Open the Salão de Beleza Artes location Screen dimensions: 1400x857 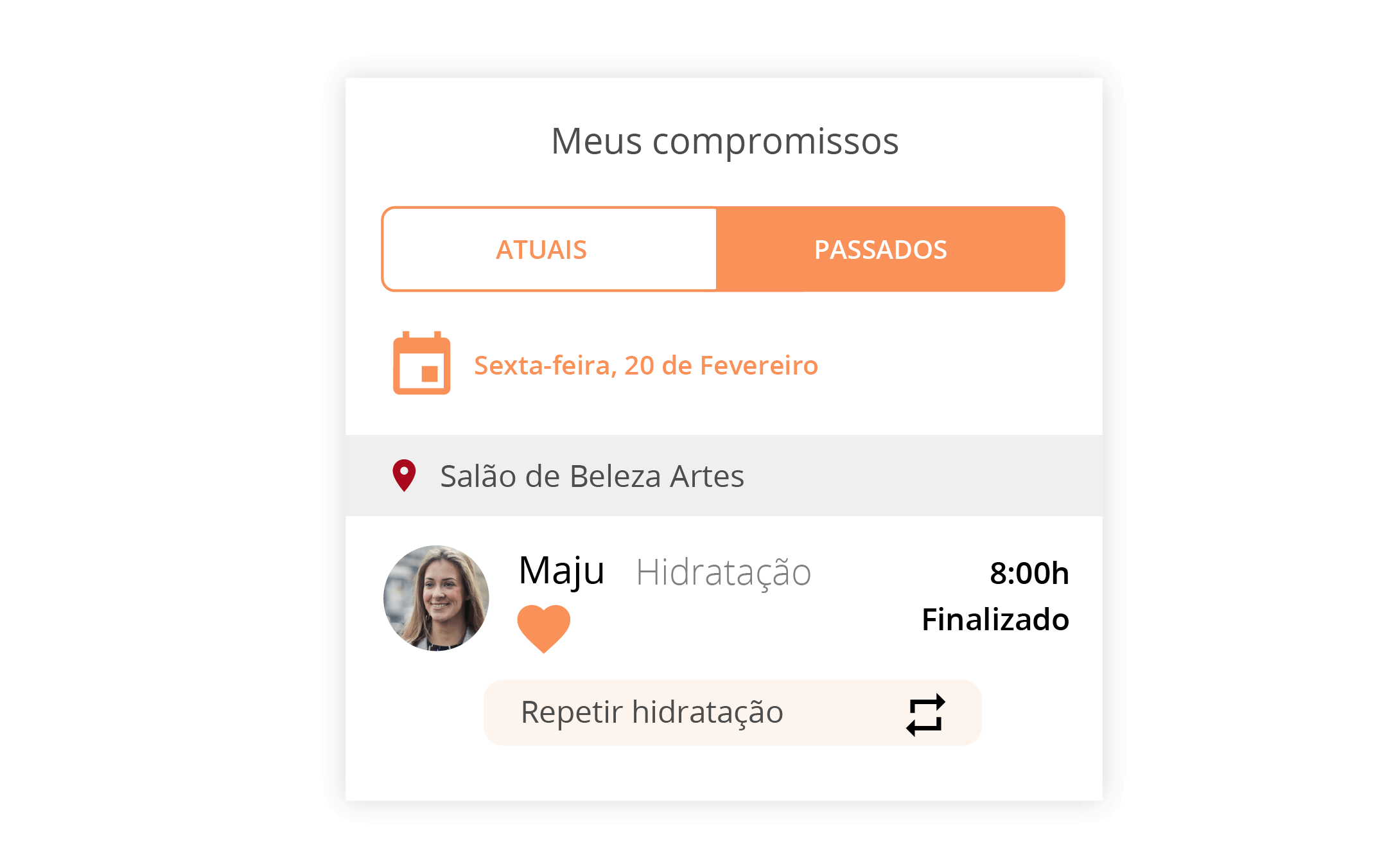click(591, 476)
